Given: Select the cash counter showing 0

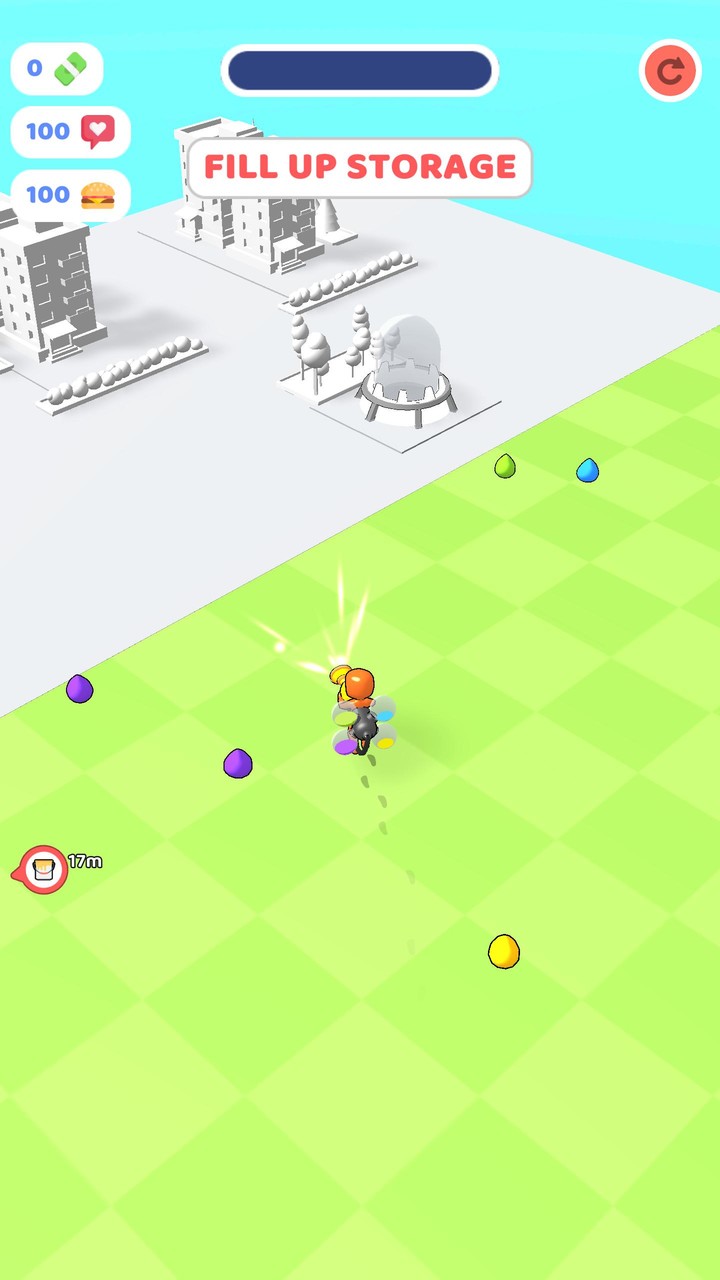Looking at the screenshot, I should [55, 66].
